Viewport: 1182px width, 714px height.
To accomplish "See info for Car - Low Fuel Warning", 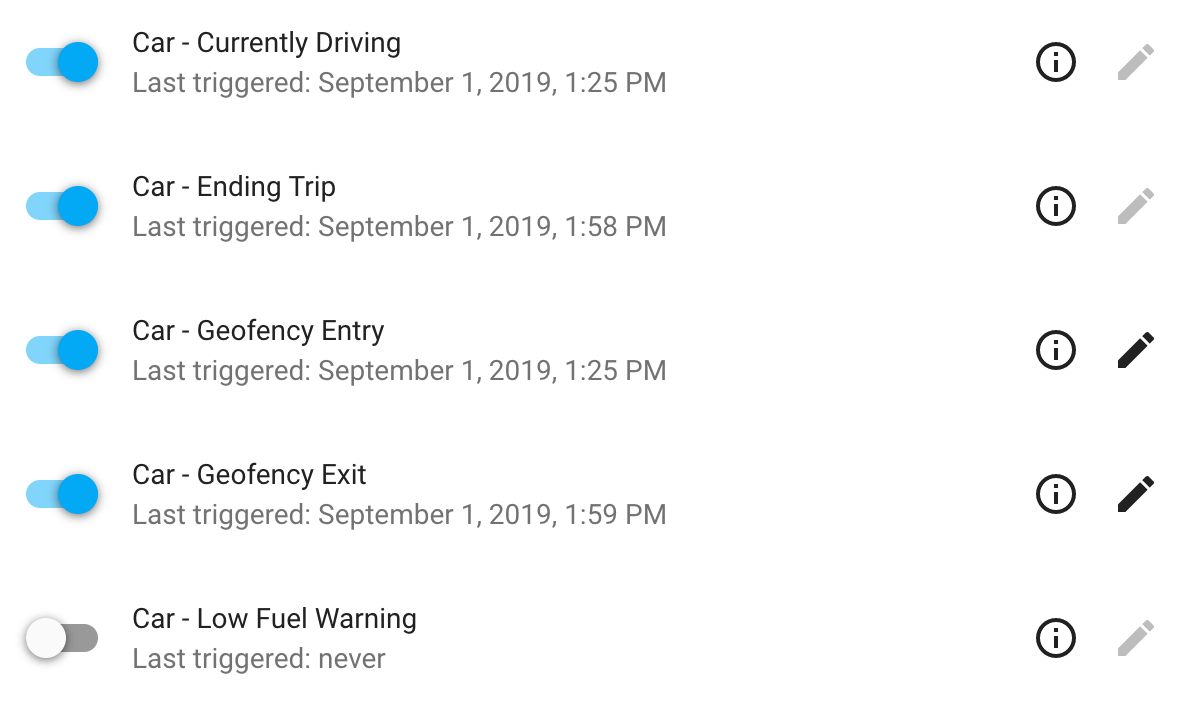I will tap(1055, 638).
